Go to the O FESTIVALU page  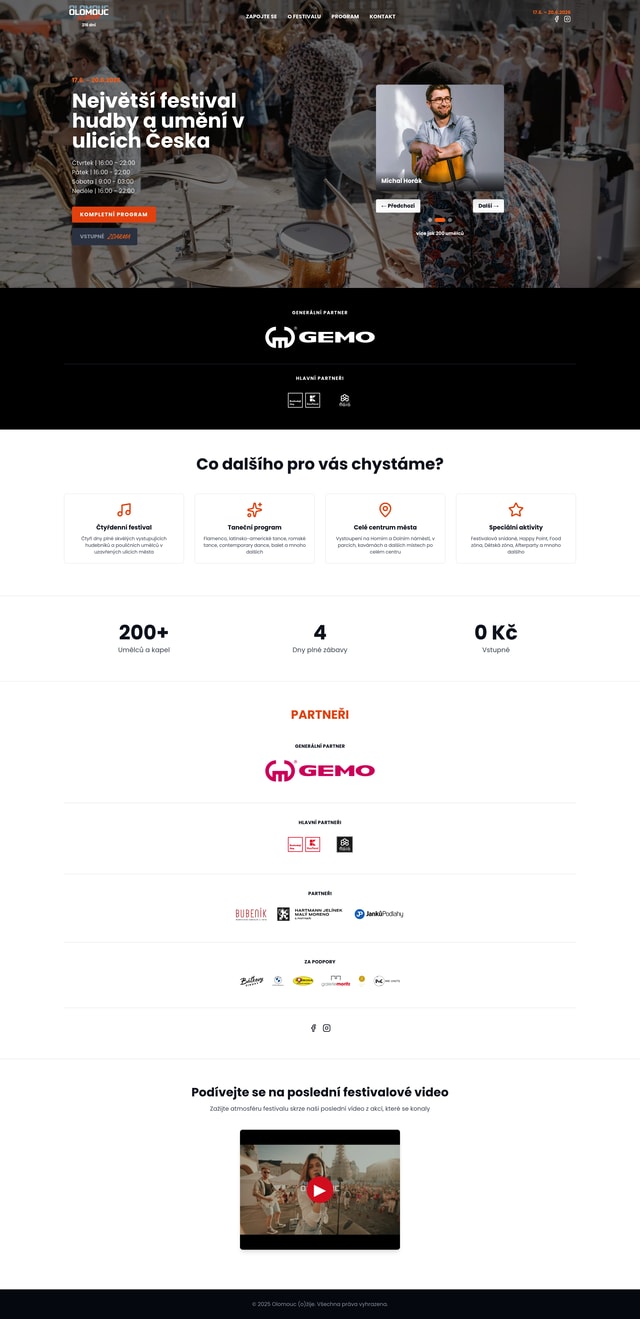pos(304,16)
